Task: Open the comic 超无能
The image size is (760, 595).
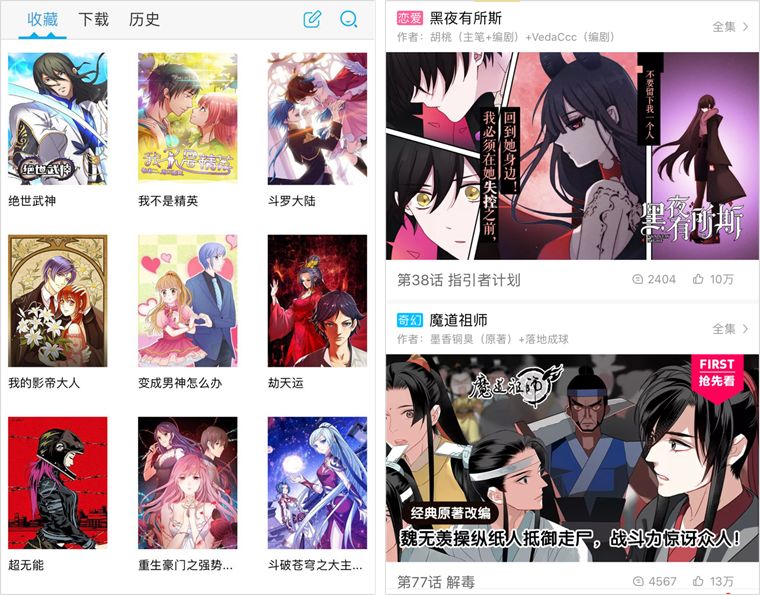Action: 57,483
